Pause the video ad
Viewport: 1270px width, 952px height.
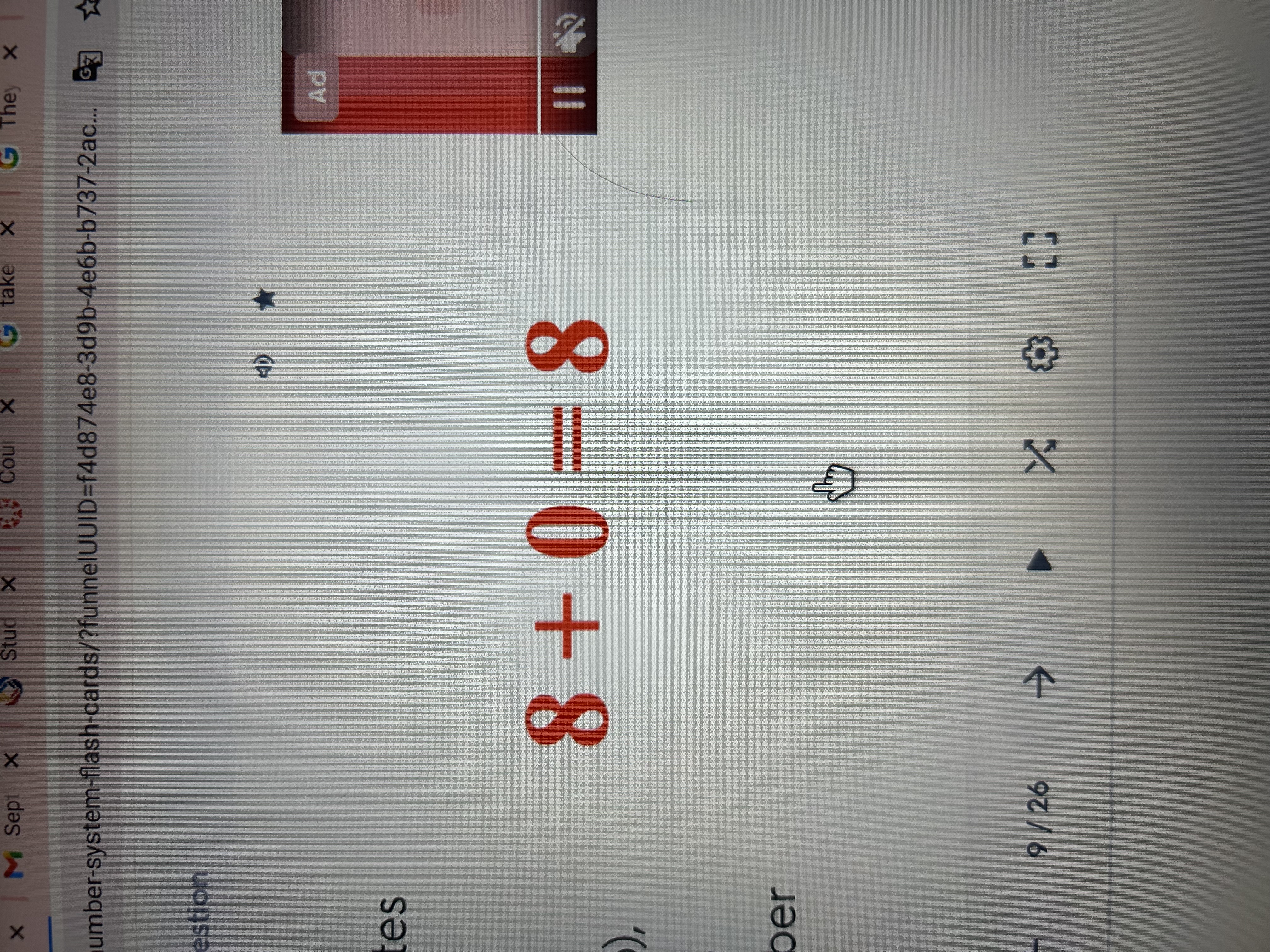click(569, 98)
